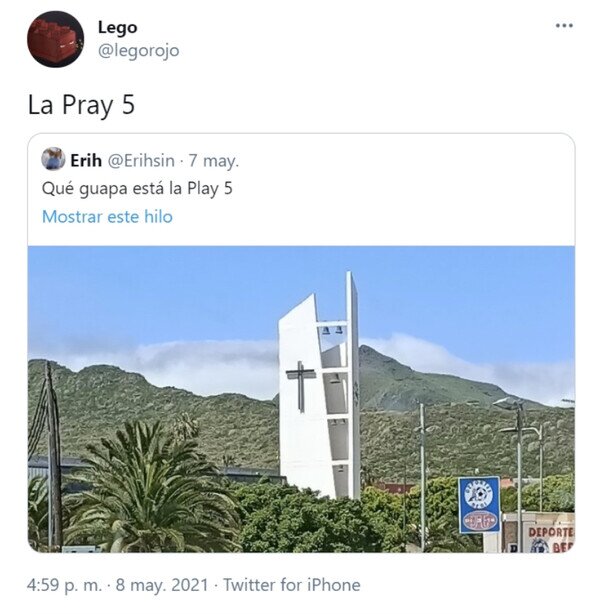Tap 'Mostrar este hilo' link

click(107, 217)
